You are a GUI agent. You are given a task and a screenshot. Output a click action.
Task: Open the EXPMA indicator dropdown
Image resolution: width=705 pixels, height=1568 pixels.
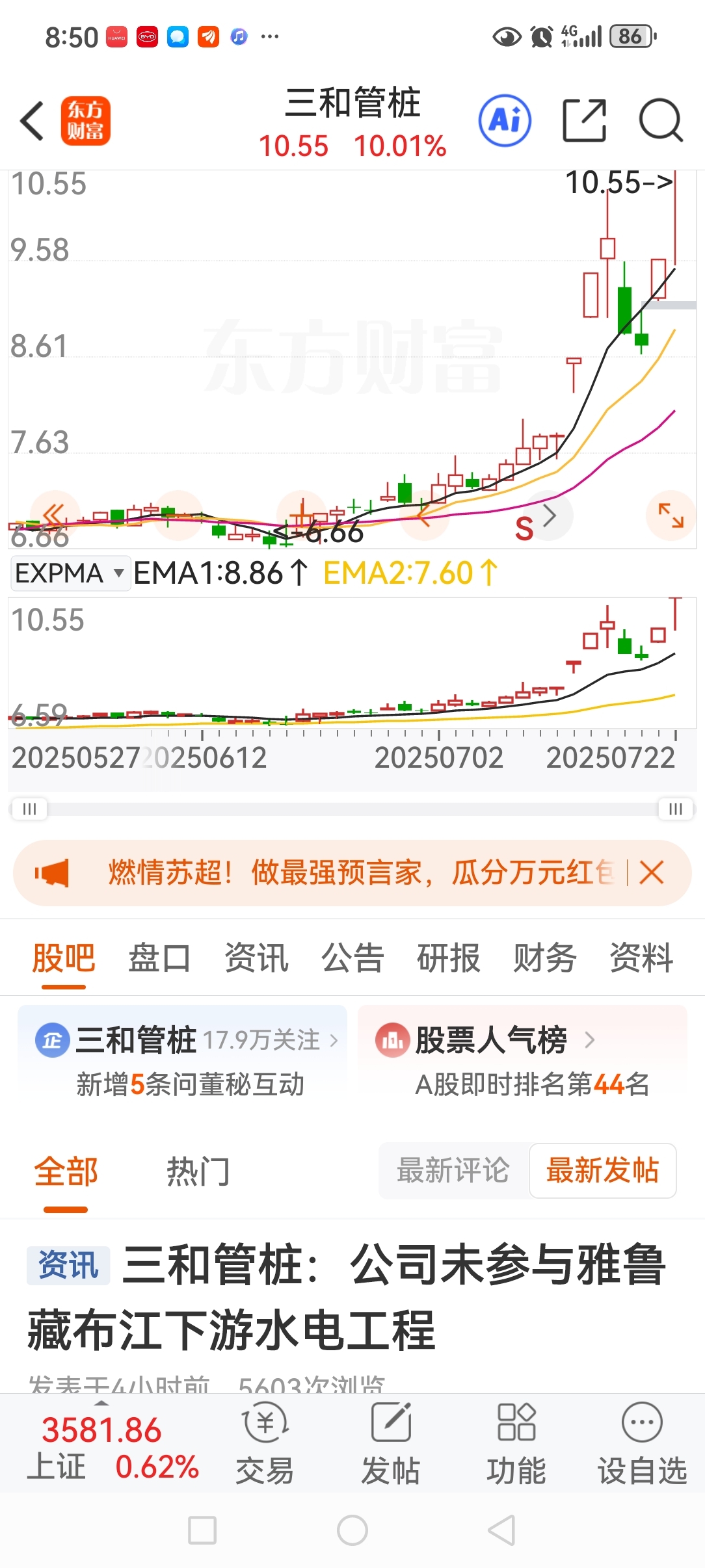[x=70, y=573]
